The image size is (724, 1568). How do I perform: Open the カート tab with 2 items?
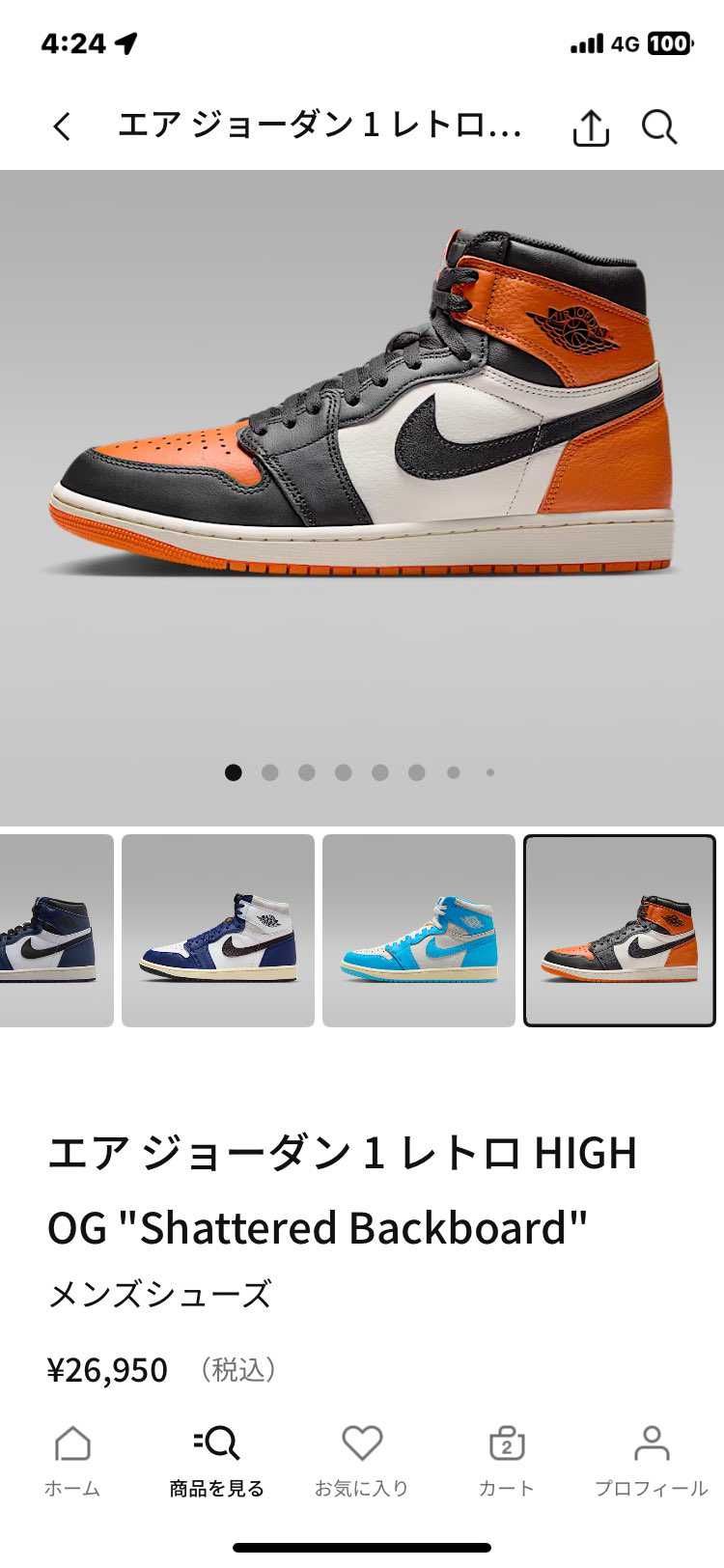(506, 1461)
